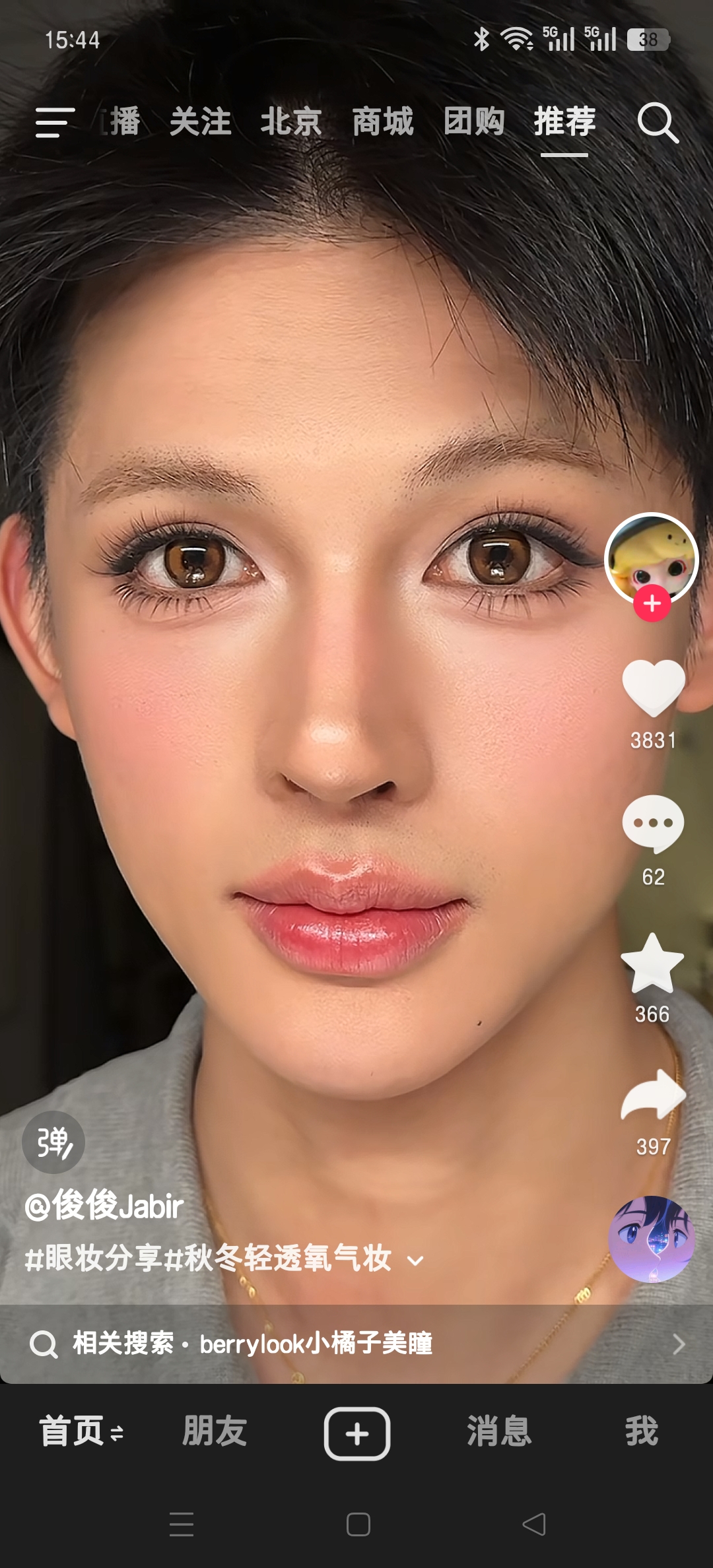713x1568 pixels.
Task: Like this video with the heart
Action: 653,688
